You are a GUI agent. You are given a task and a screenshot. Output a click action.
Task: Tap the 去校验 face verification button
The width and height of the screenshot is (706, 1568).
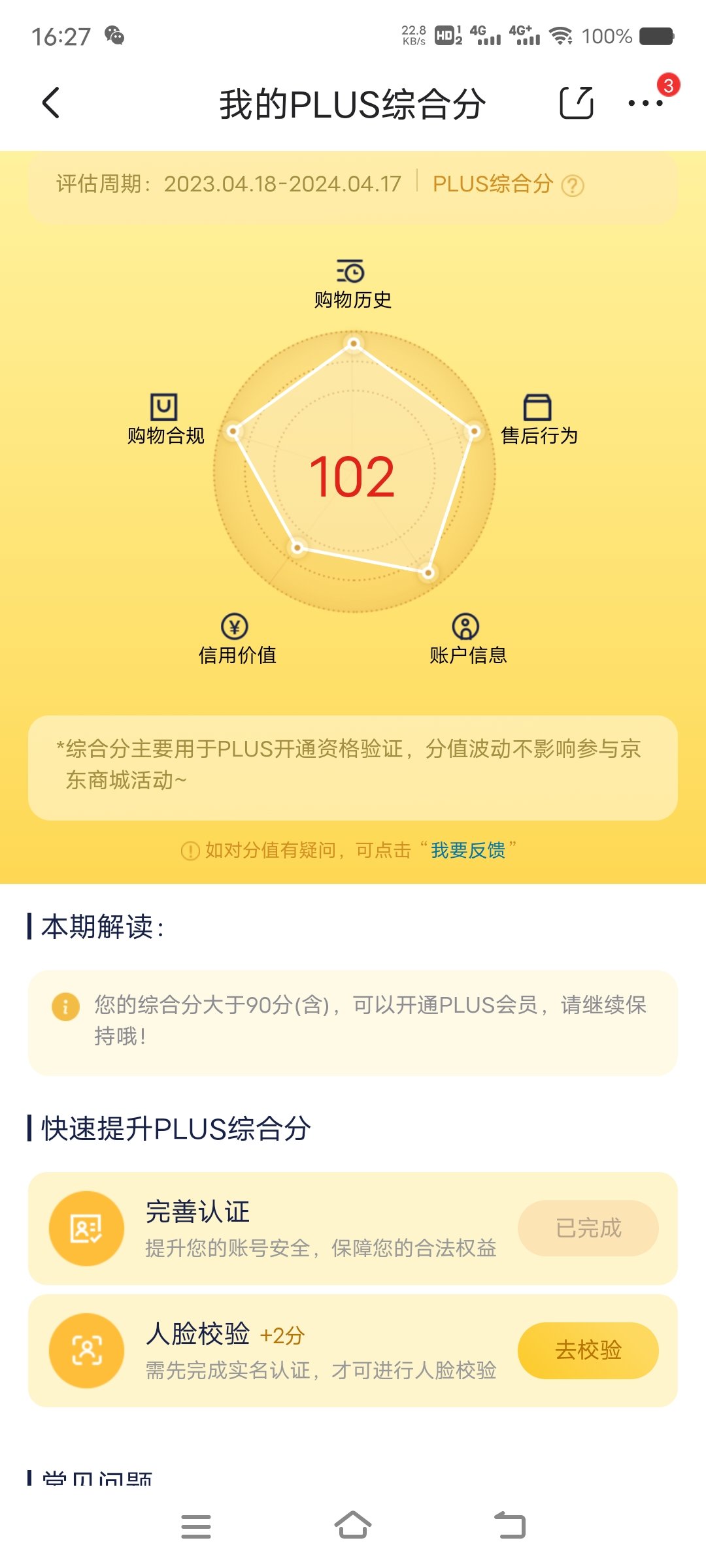588,1350
